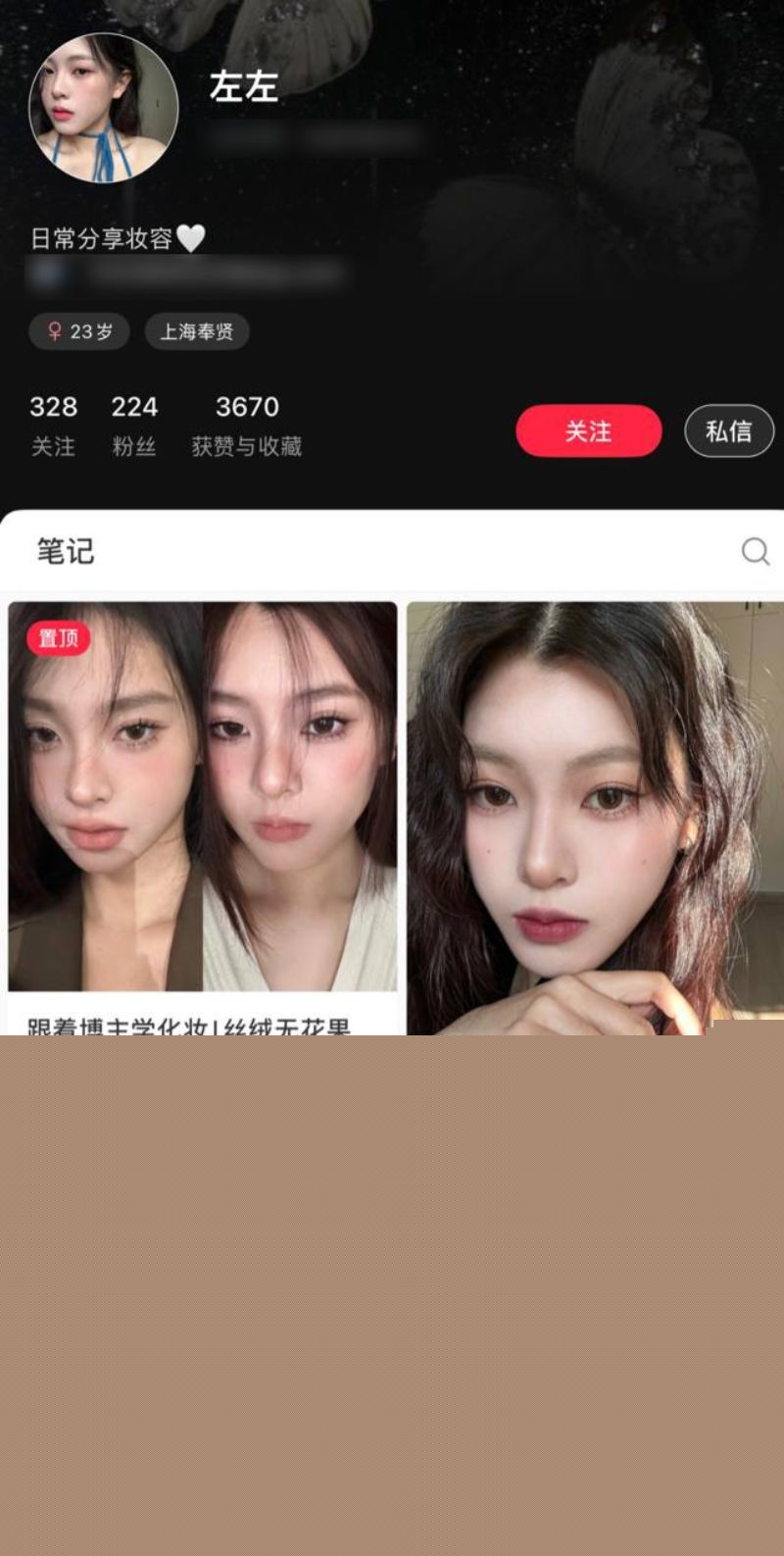Follow the user via the red 关注 button
Viewport: 784px width, 1556px height.
588,430
